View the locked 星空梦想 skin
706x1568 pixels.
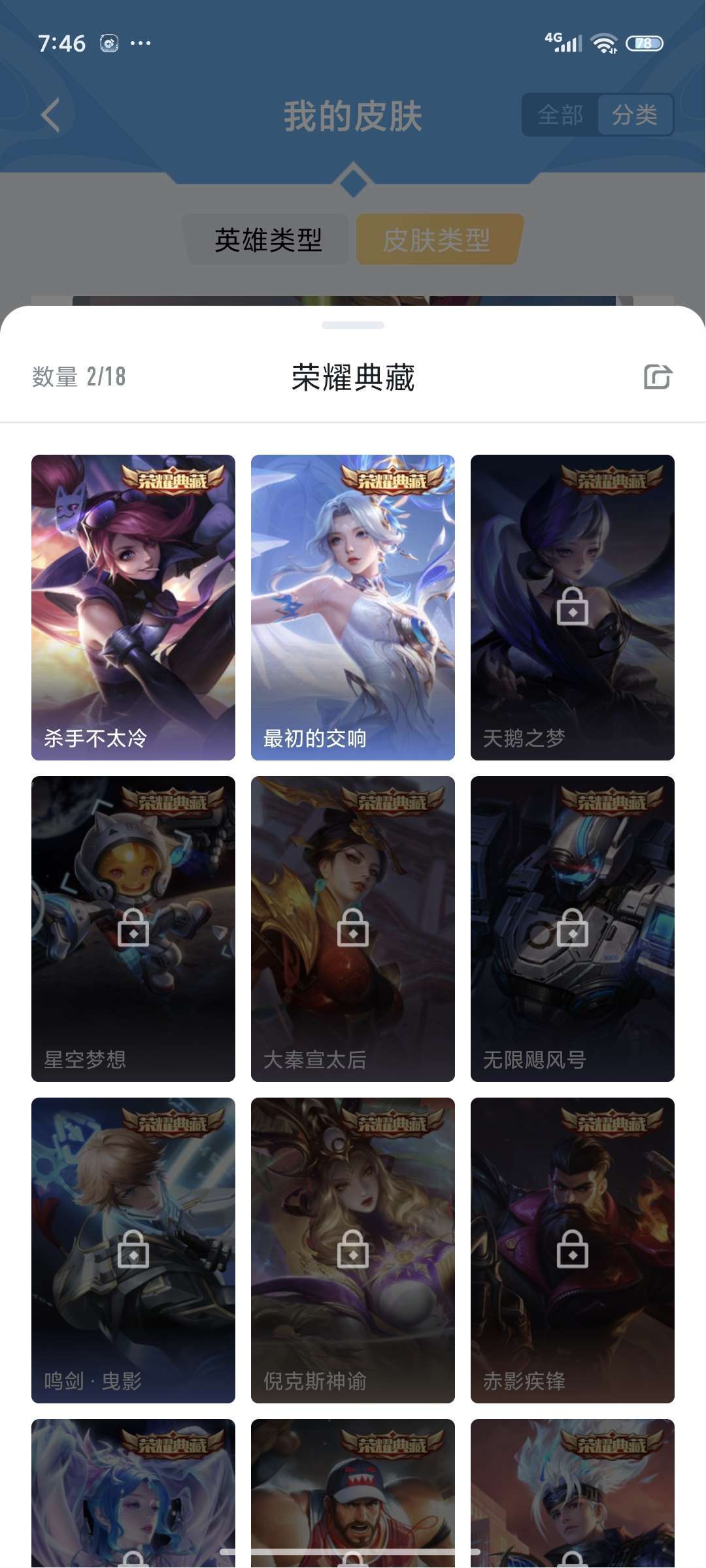(x=133, y=929)
